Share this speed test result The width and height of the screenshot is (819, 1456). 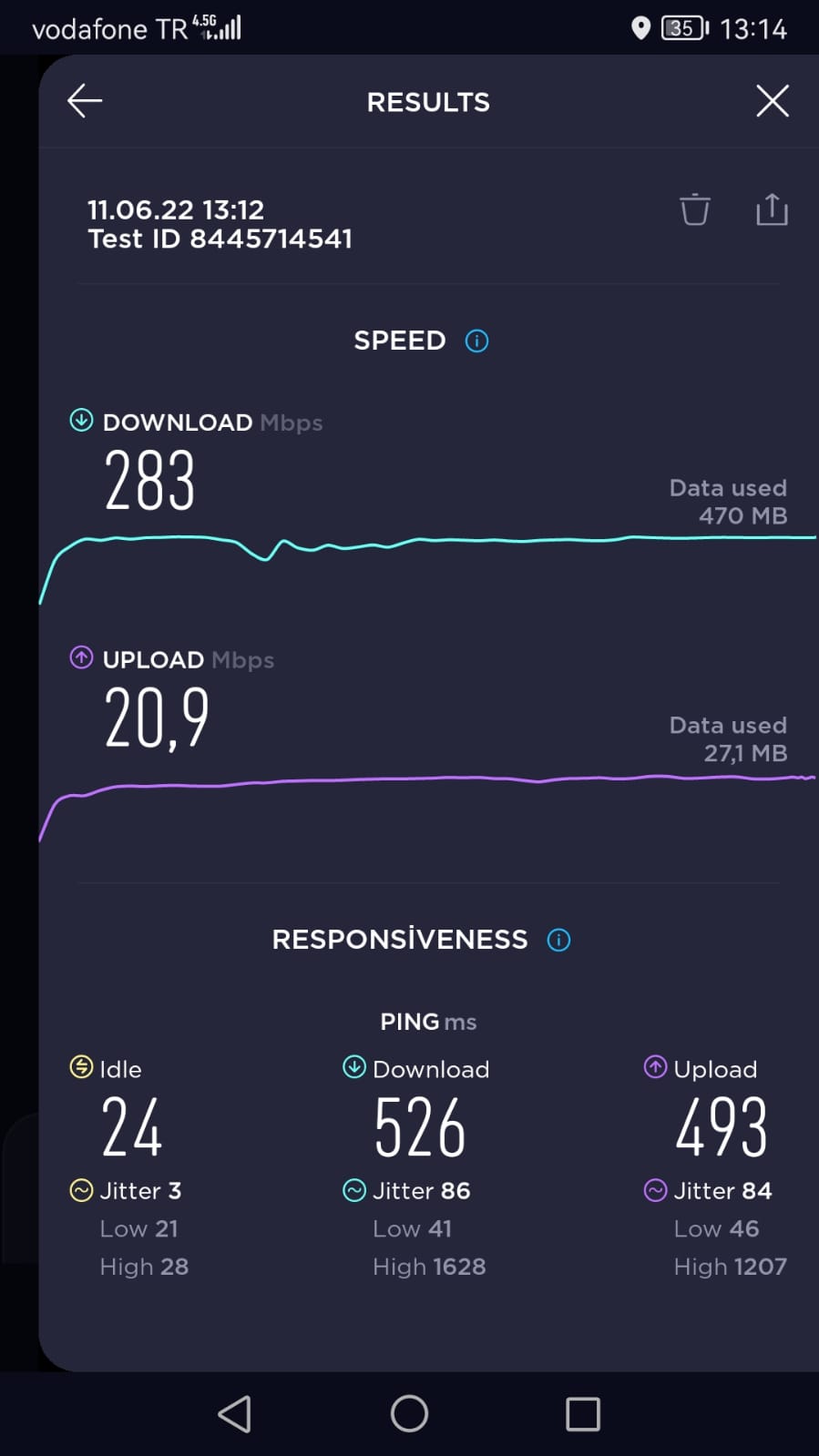(772, 209)
